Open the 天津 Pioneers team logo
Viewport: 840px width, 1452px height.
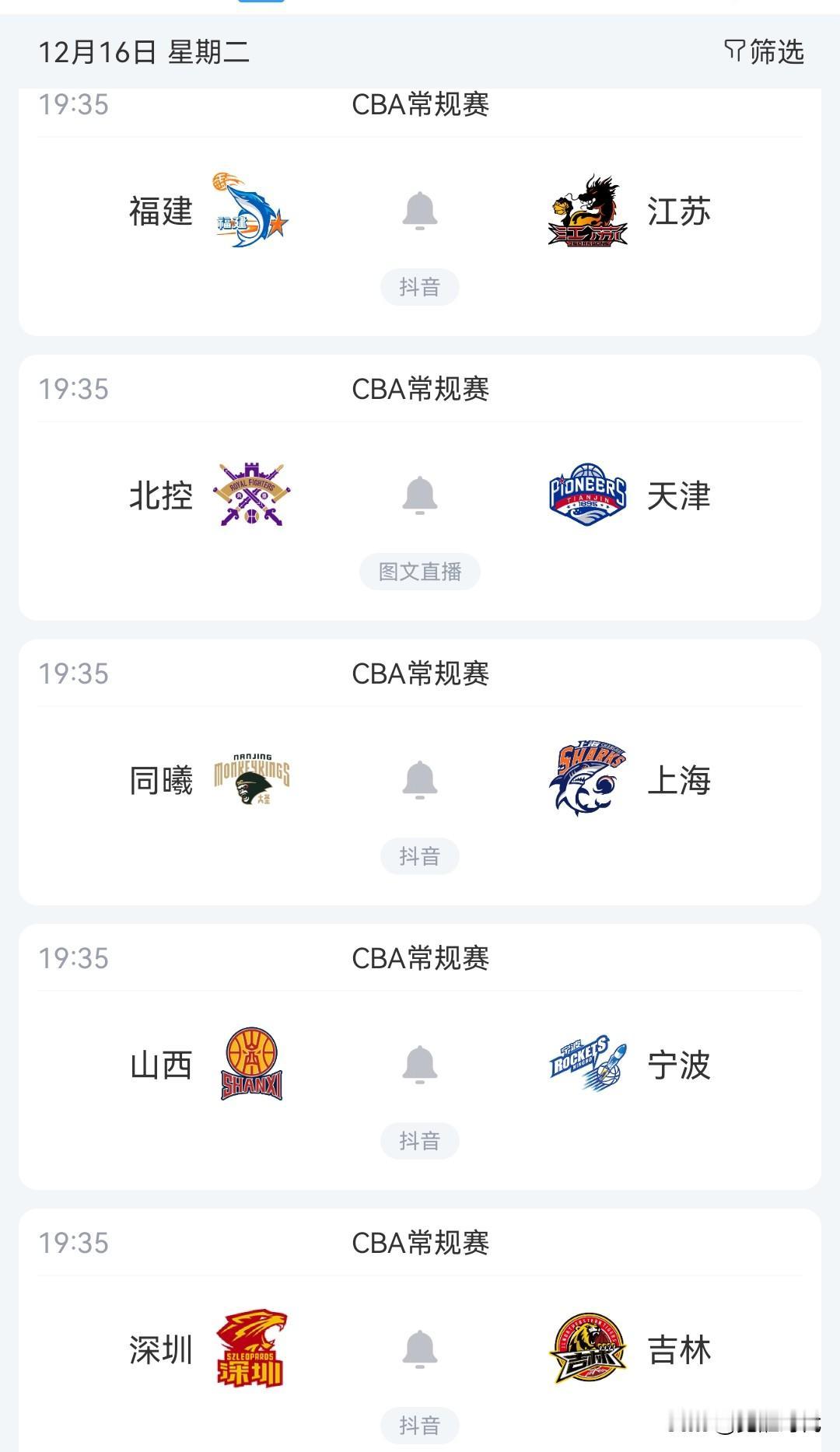tap(588, 495)
